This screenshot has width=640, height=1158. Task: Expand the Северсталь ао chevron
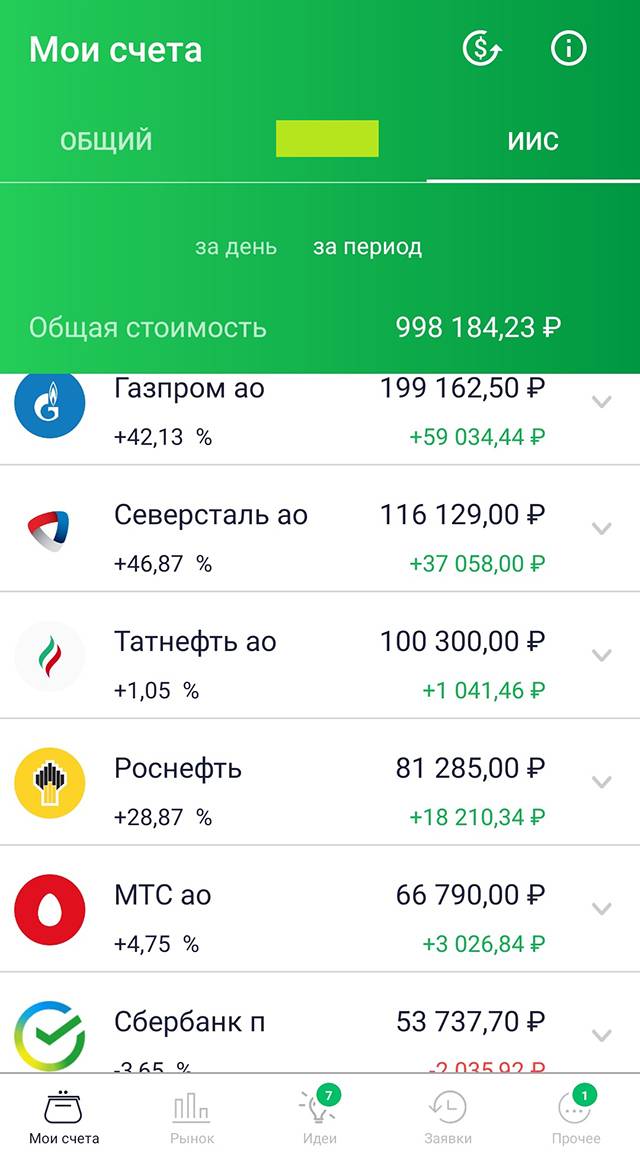[x=602, y=529]
